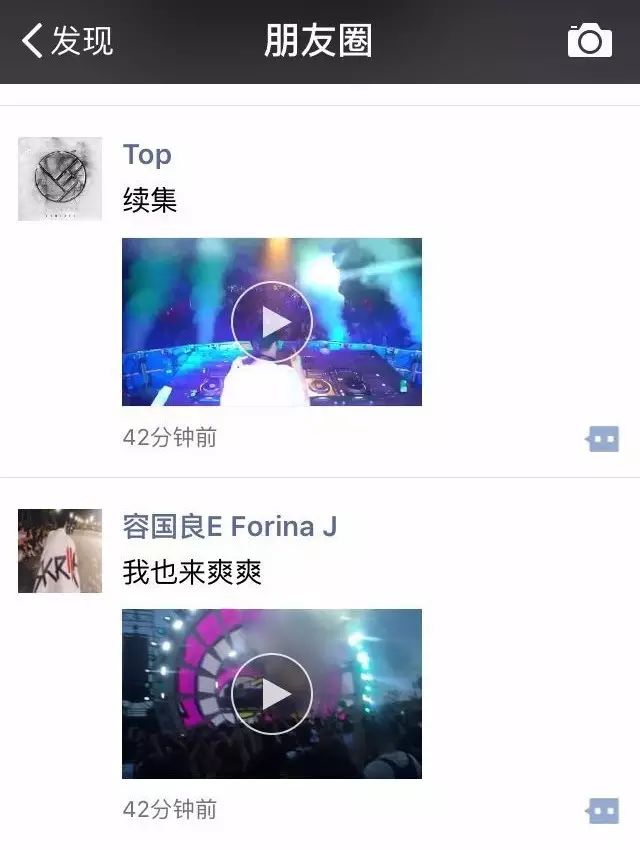This screenshot has width=640, height=850.
Task: Tap the username Top
Action: pos(147,155)
